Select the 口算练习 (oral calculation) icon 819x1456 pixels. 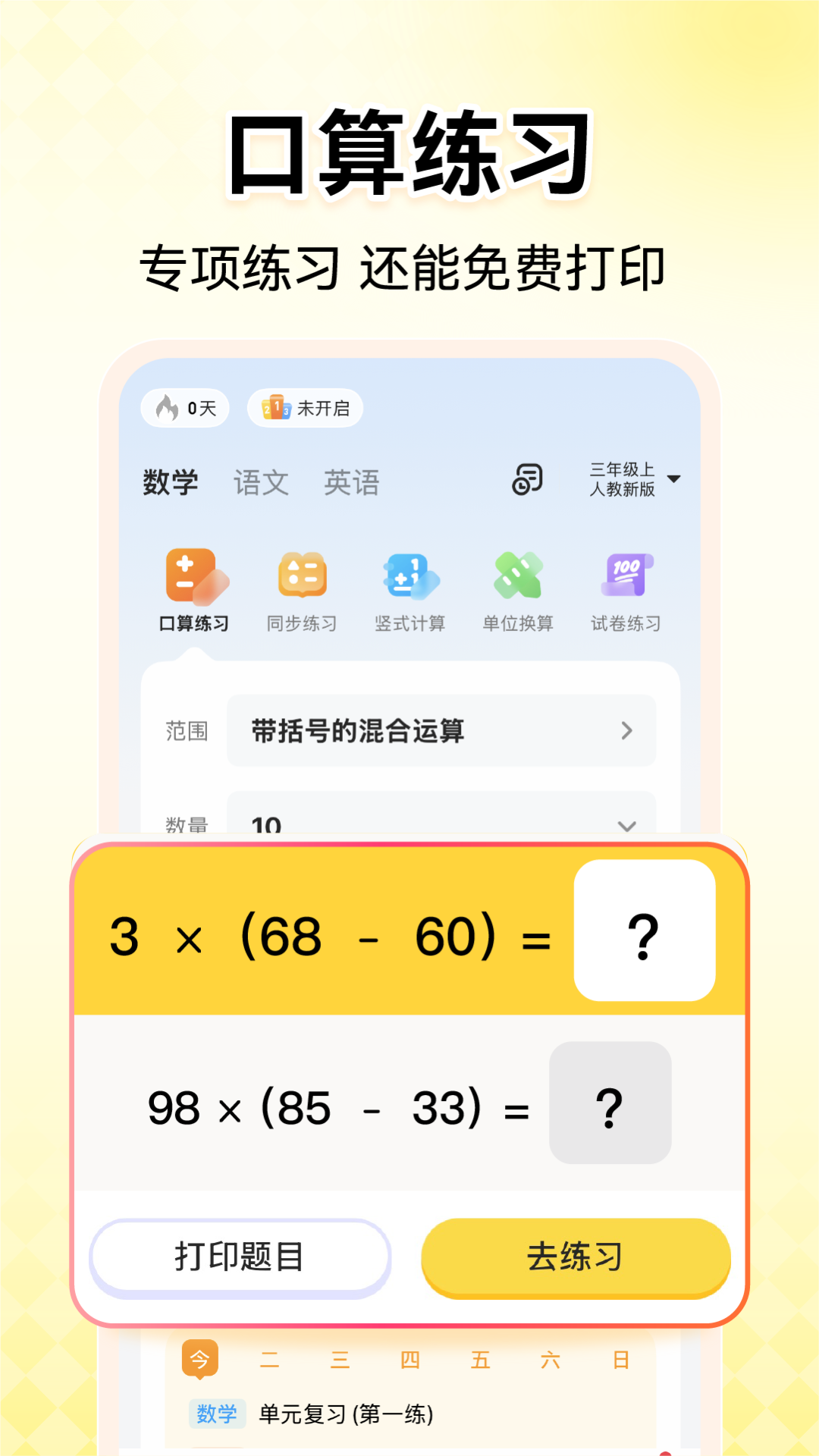coord(196,588)
